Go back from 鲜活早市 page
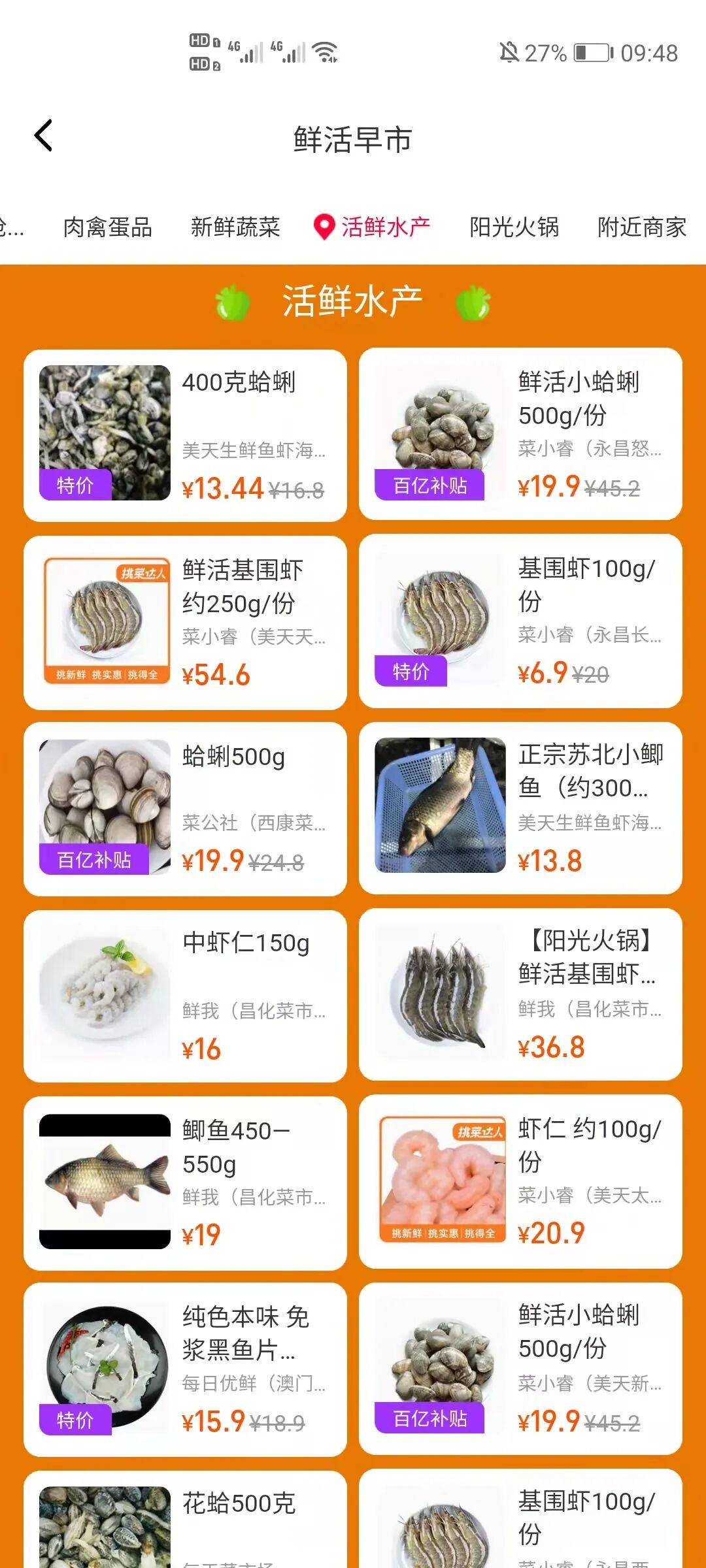 tap(43, 136)
